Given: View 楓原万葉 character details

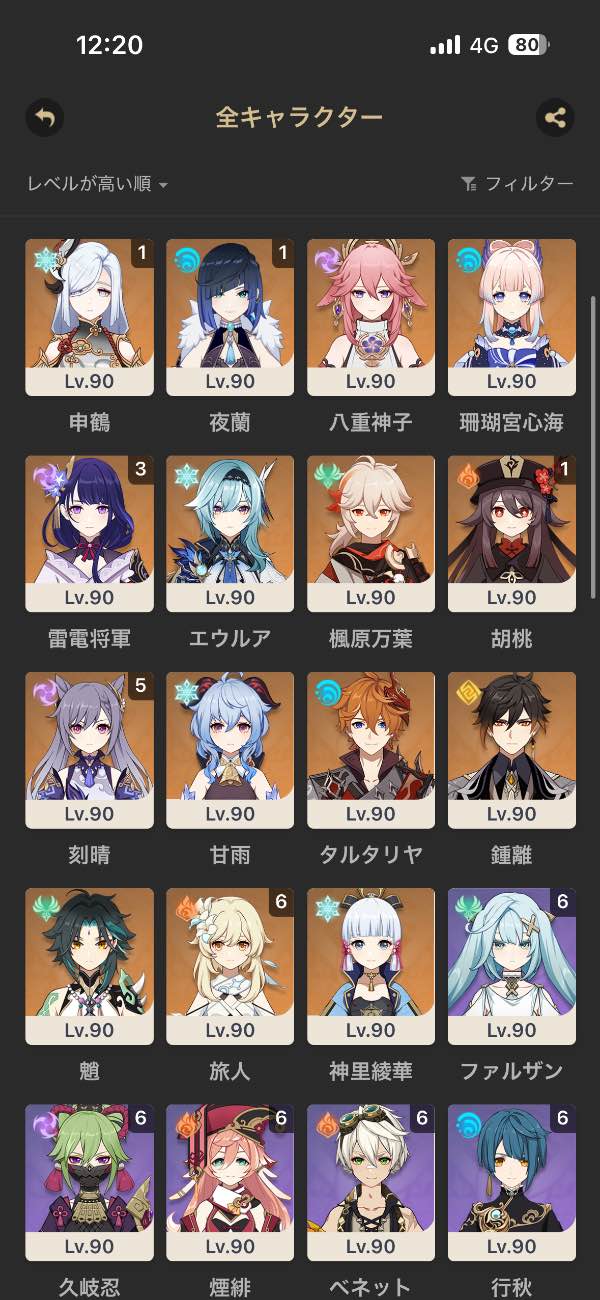Looking at the screenshot, I should tap(371, 533).
